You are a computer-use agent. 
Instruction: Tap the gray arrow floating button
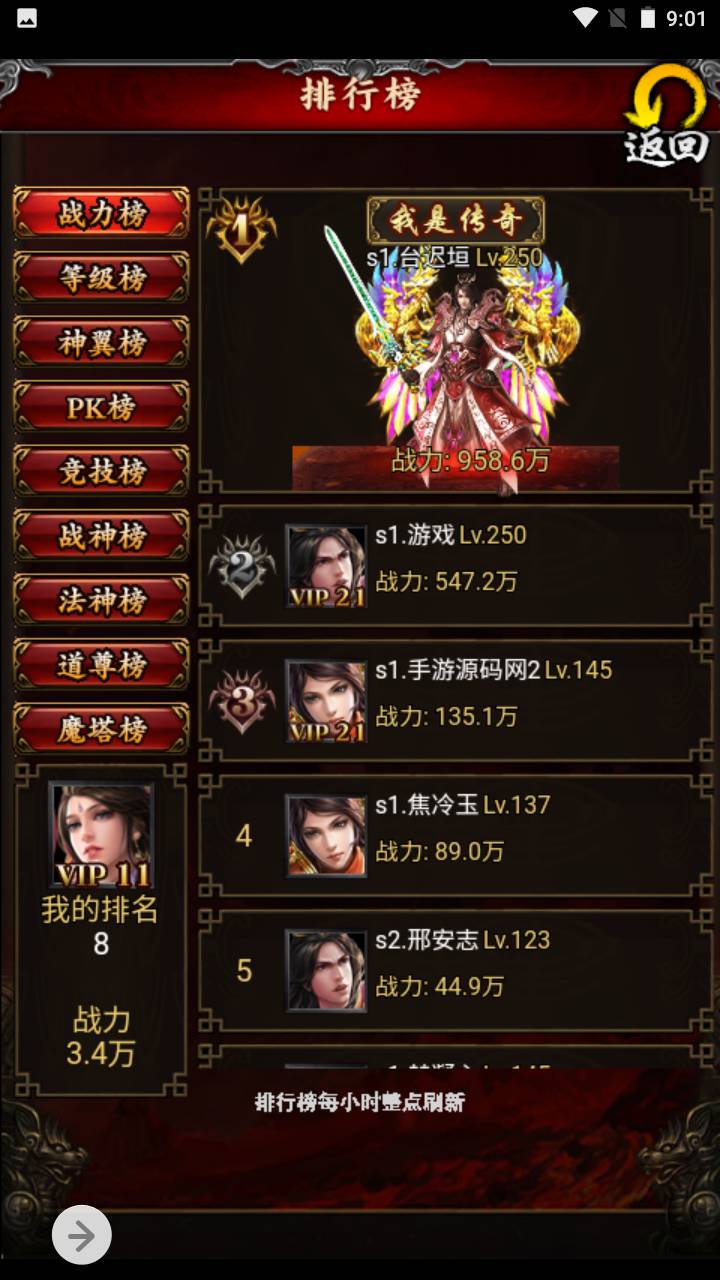(82, 1236)
